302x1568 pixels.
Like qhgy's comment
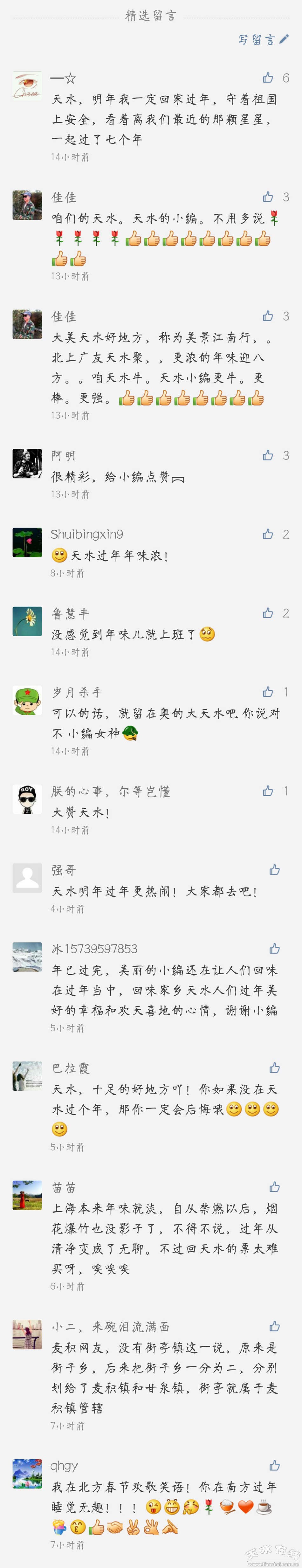(x=275, y=1465)
